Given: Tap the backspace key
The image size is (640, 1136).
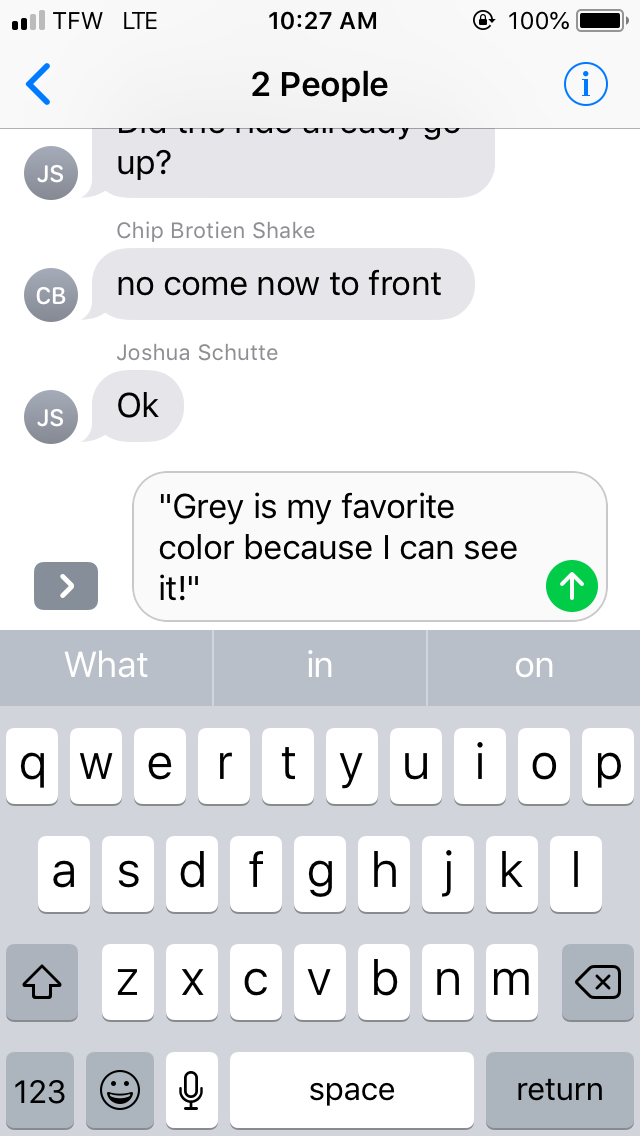Looking at the screenshot, I should [x=597, y=983].
